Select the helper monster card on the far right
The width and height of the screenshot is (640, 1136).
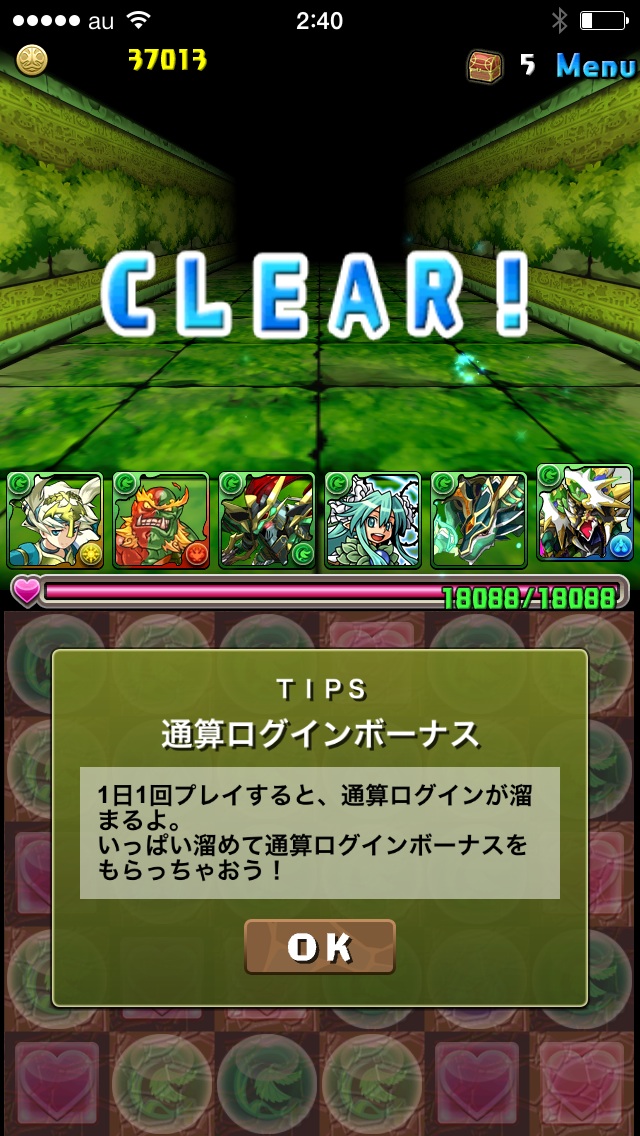[x=585, y=514]
